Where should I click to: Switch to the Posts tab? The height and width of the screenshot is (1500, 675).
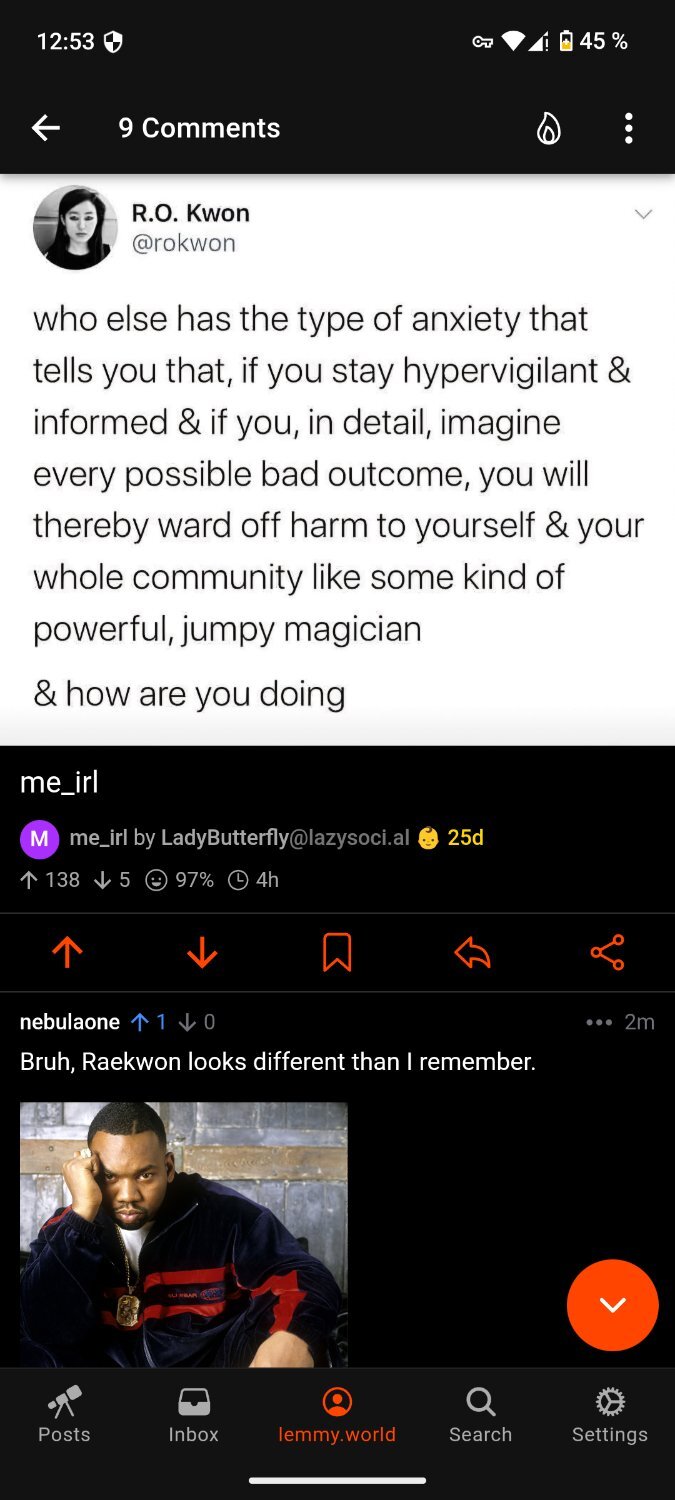[x=64, y=1415]
